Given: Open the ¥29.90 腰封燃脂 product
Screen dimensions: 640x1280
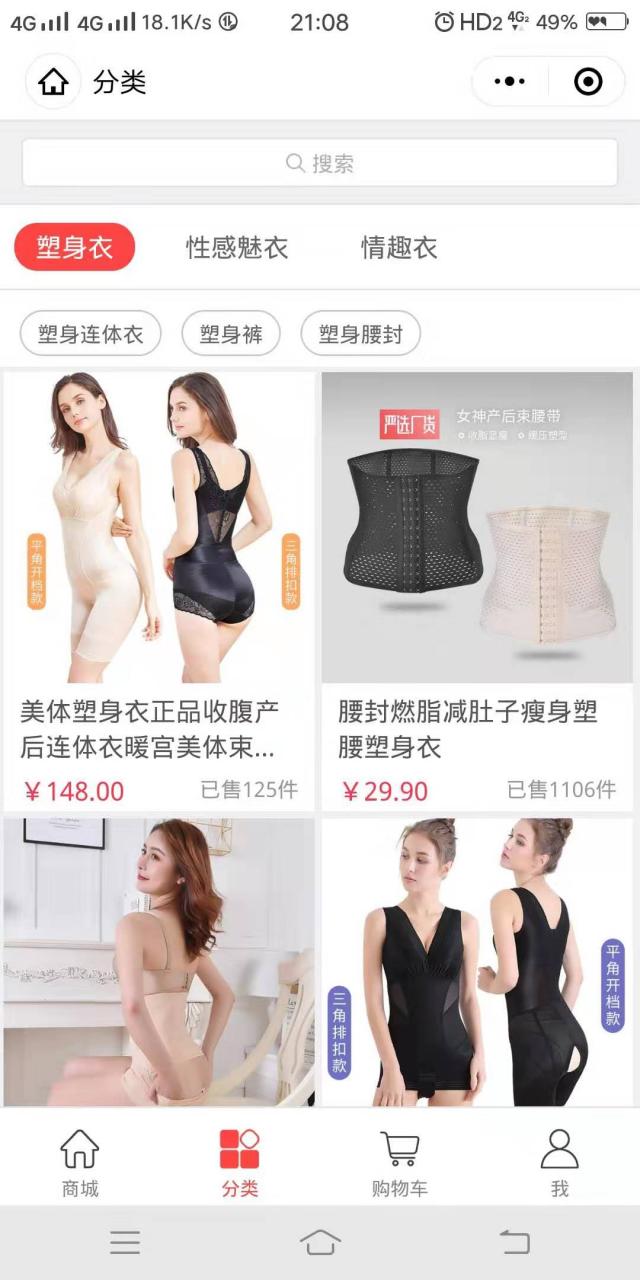Looking at the screenshot, I should 477,591.
